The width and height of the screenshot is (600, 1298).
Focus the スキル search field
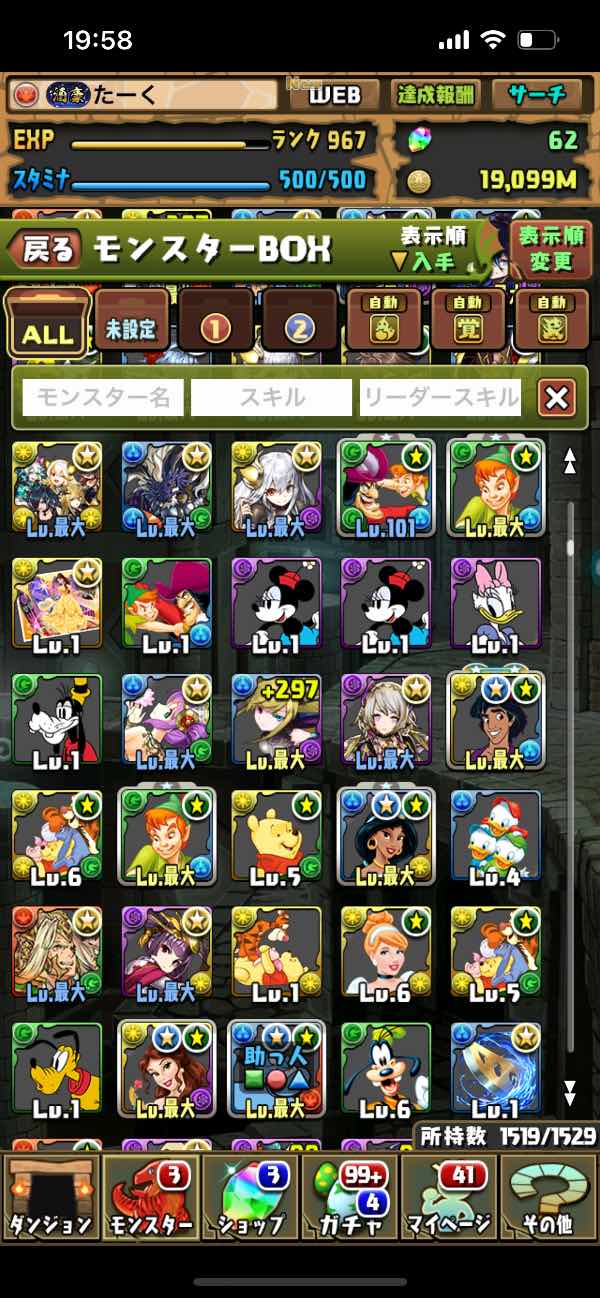(271, 398)
